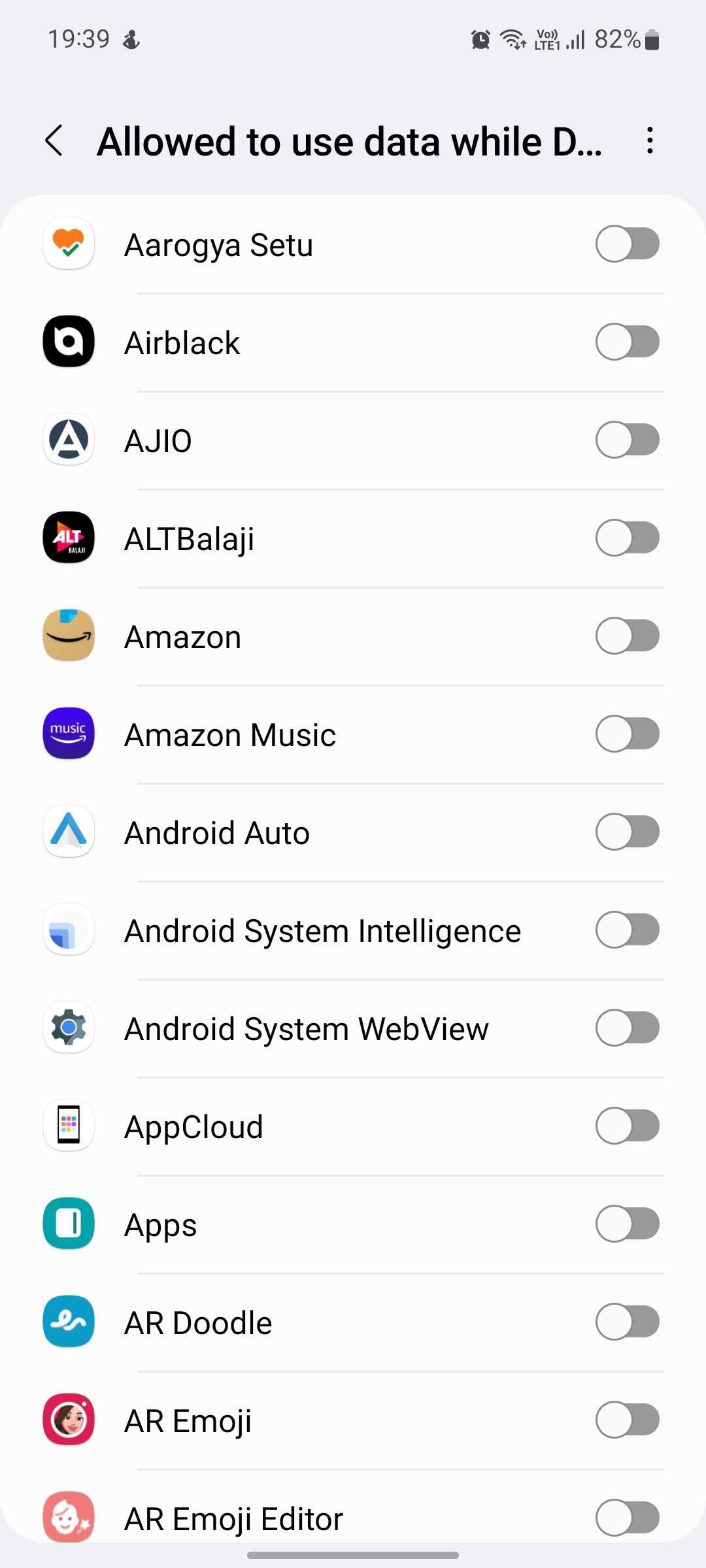This screenshot has width=706, height=1568.
Task: Enable data access for Aarogya Setu
Action: click(627, 244)
